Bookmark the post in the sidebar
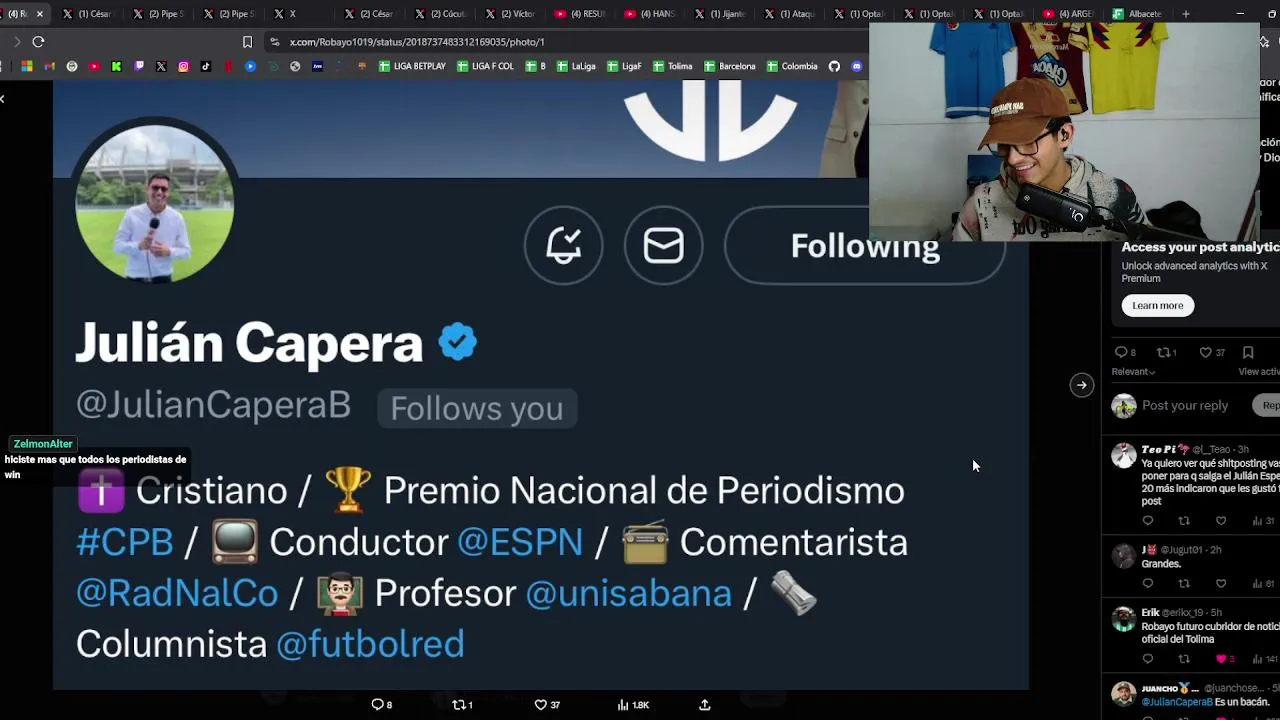Image resolution: width=1280 pixels, height=720 pixels. pos(1248,352)
